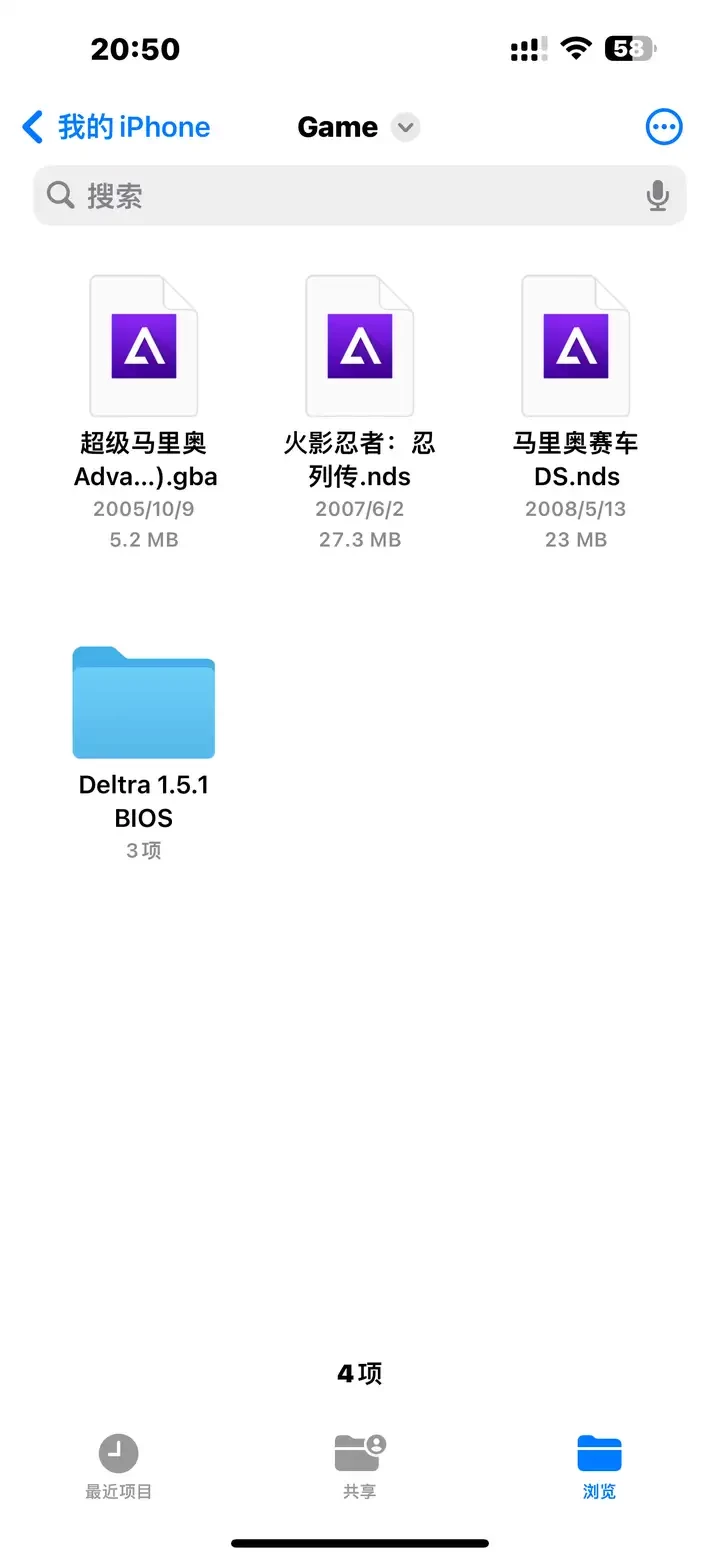Open the more options ellipsis menu
Image resolution: width=720 pixels, height=1561 pixels.
point(664,127)
